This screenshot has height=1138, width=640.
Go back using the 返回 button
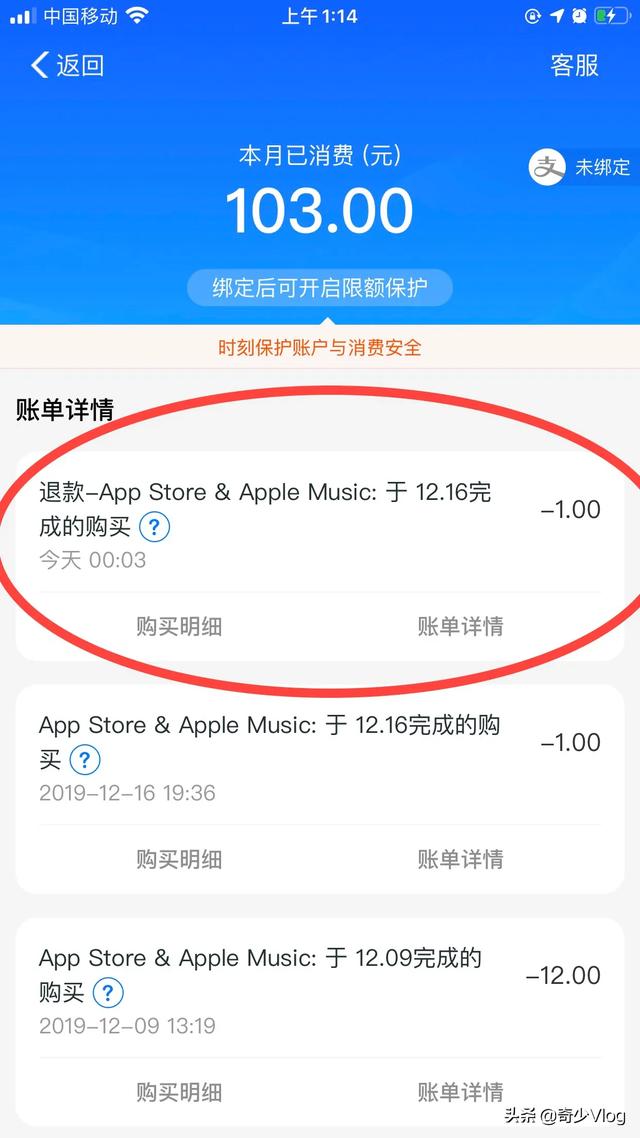tap(67, 65)
